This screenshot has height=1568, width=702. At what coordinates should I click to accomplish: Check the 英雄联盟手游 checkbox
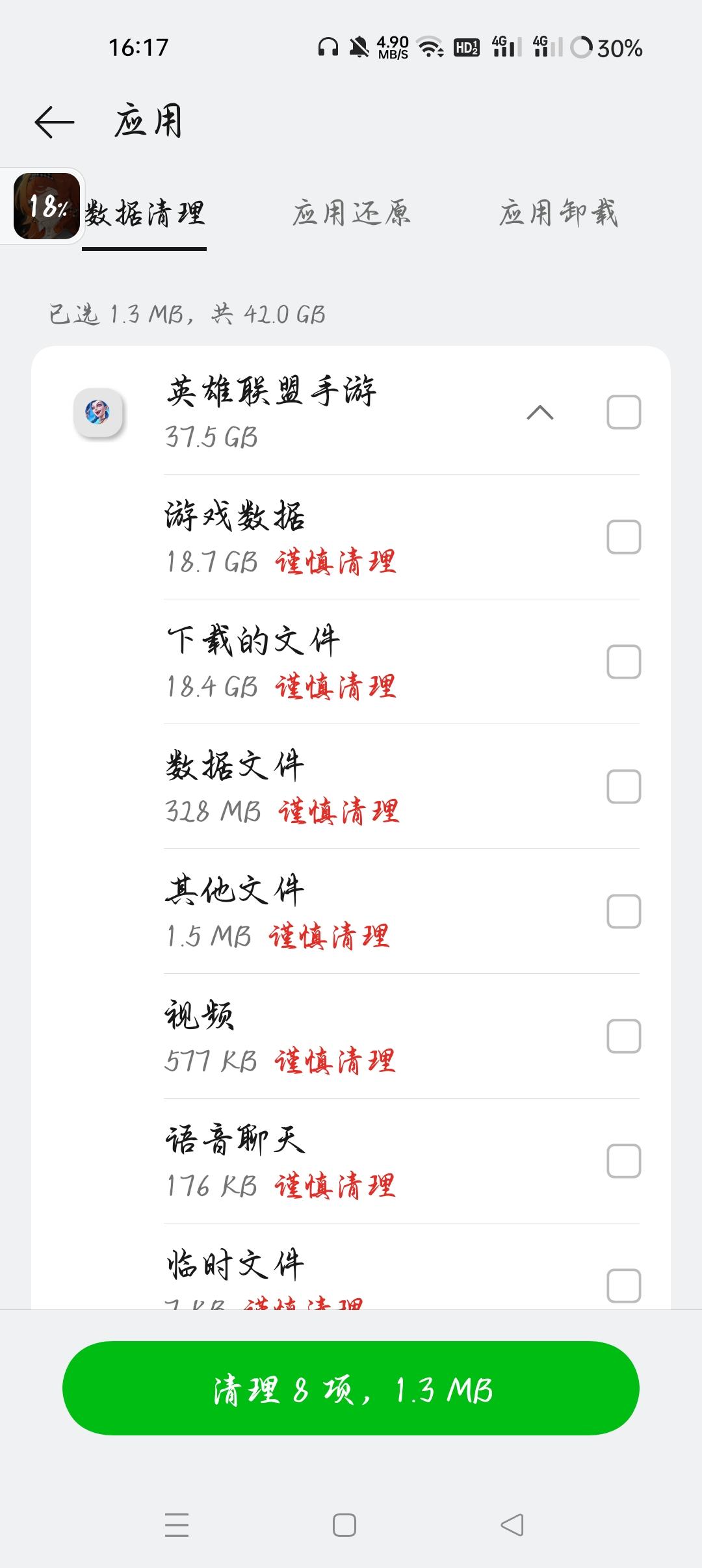[623, 413]
